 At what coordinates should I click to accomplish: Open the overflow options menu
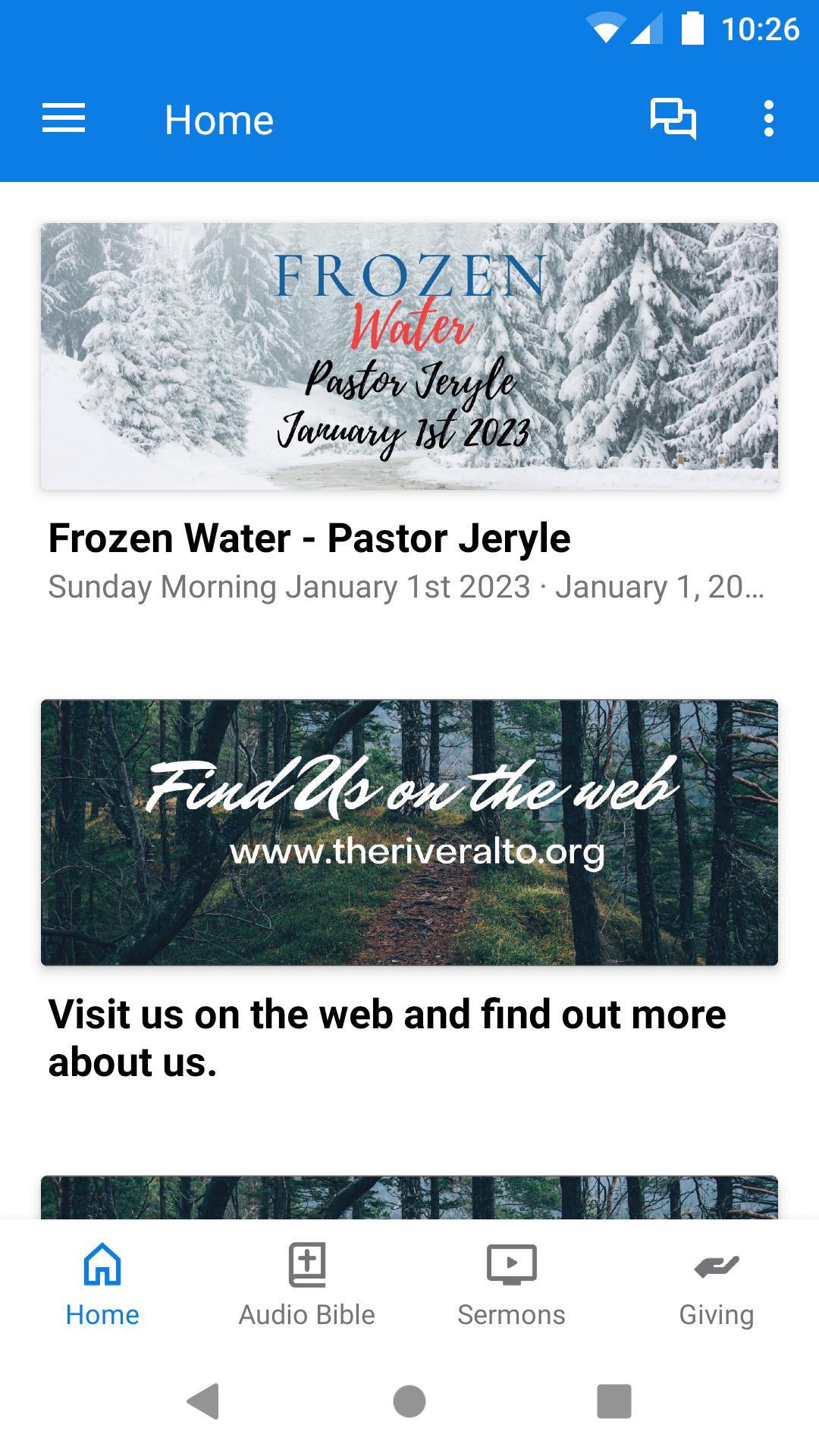click(x=769, y=119)
